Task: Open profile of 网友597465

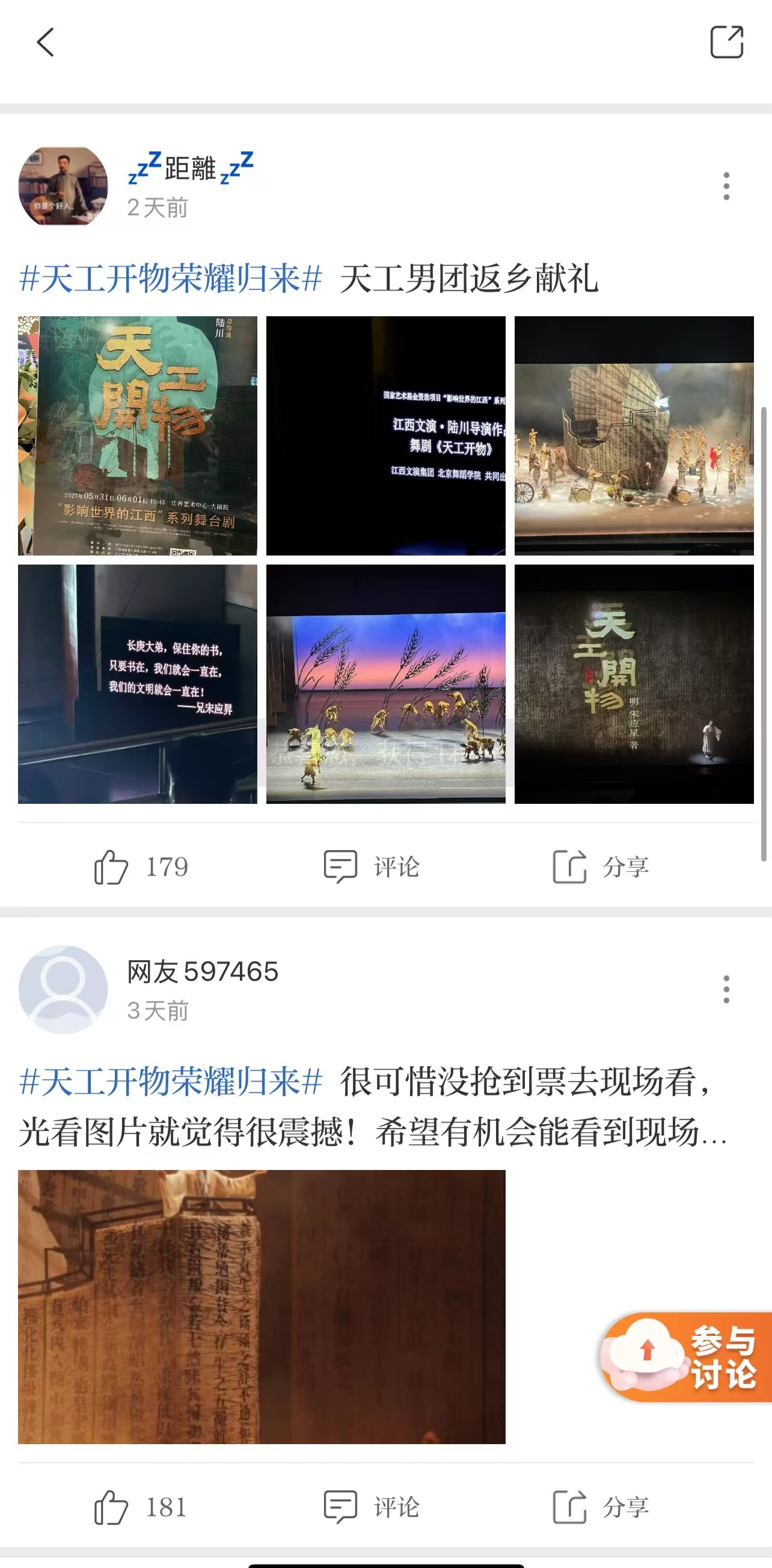Action: (x=63, y=990)
